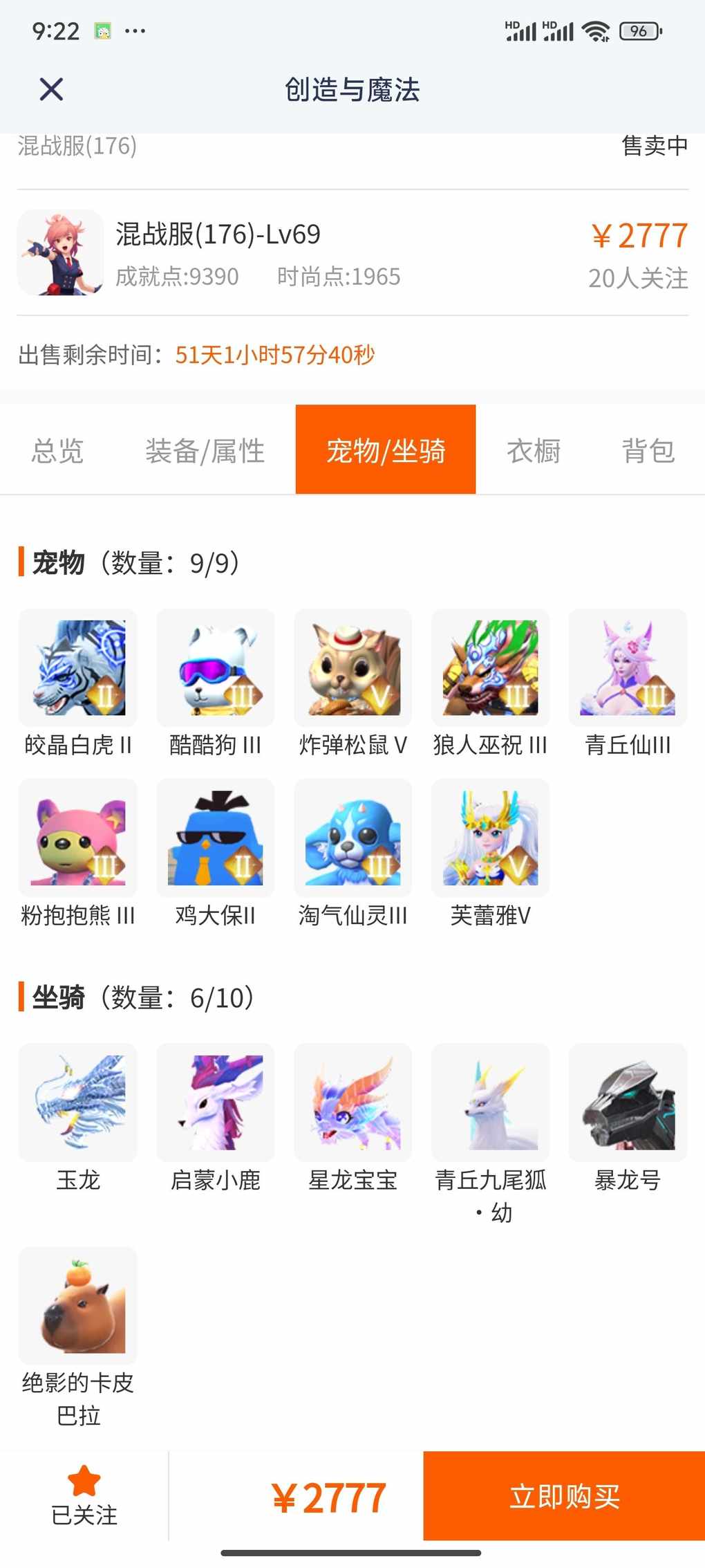Toggle the 已关注 star button

pyautogui.click(x=84, y=1496)
